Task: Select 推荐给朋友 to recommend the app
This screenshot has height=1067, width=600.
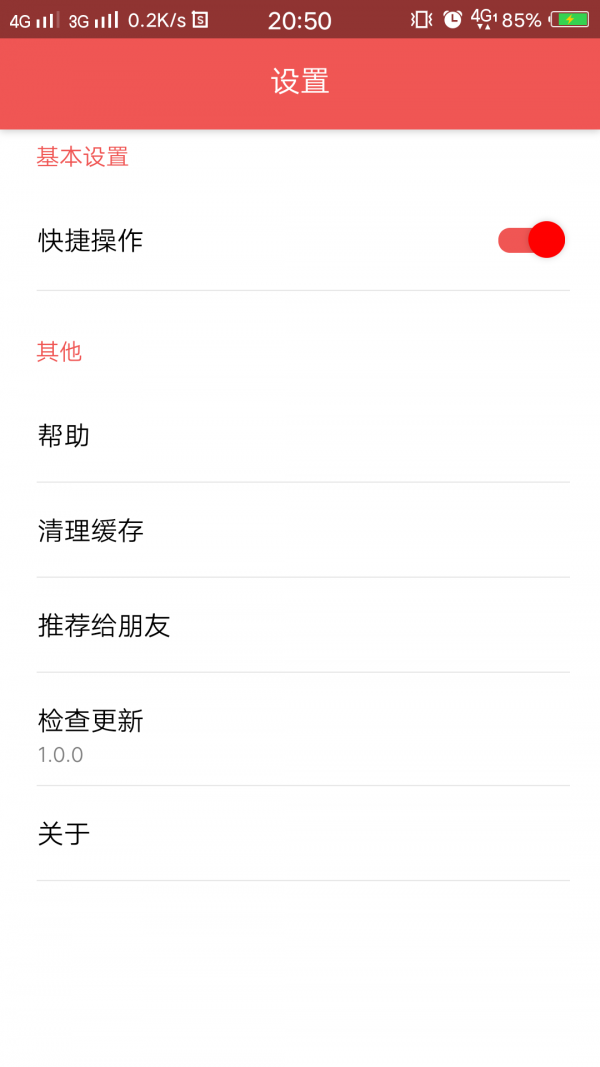Action: point(300,626)
